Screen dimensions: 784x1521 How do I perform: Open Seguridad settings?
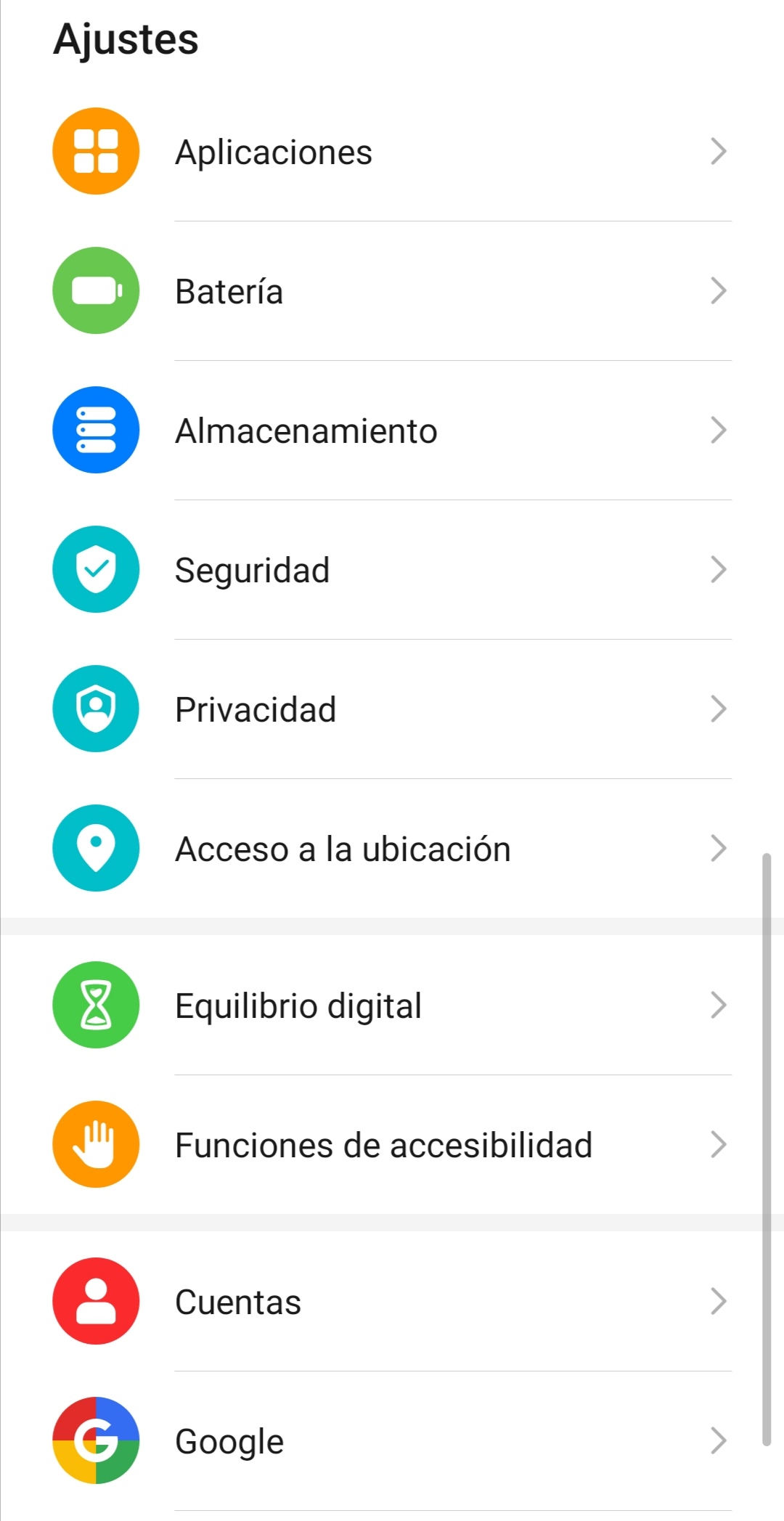point(392,570)
